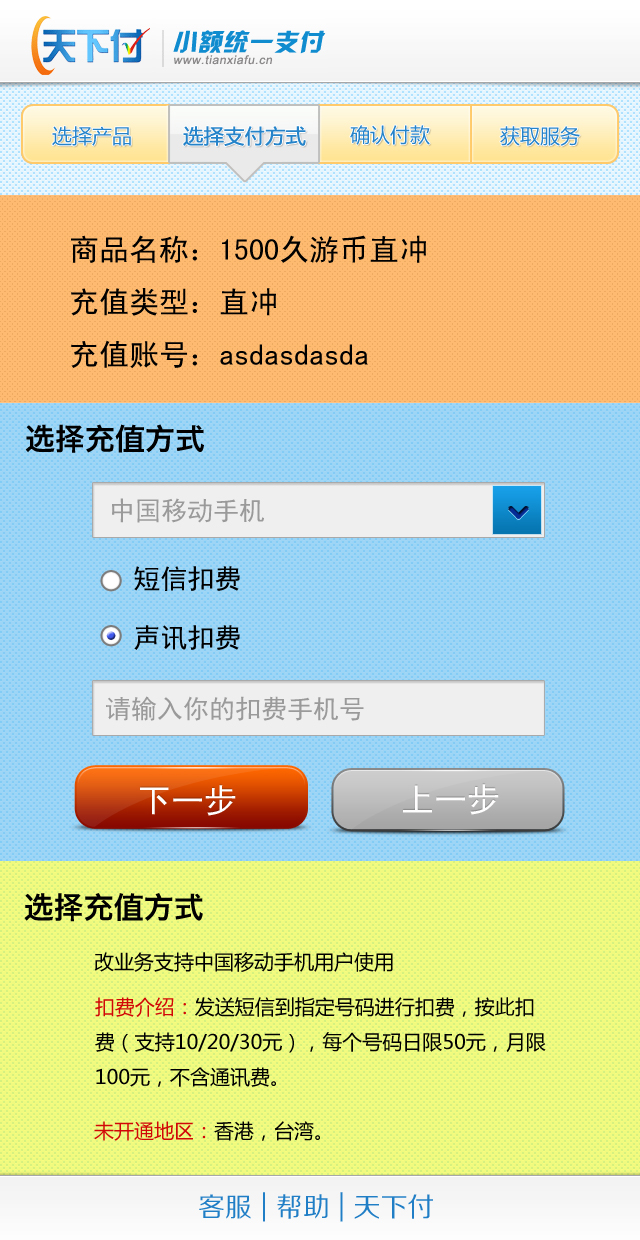The width and height of the screenshot is (640, 1240).
Task: Select the 短信扣费 radio option
Action: (111, 580)
